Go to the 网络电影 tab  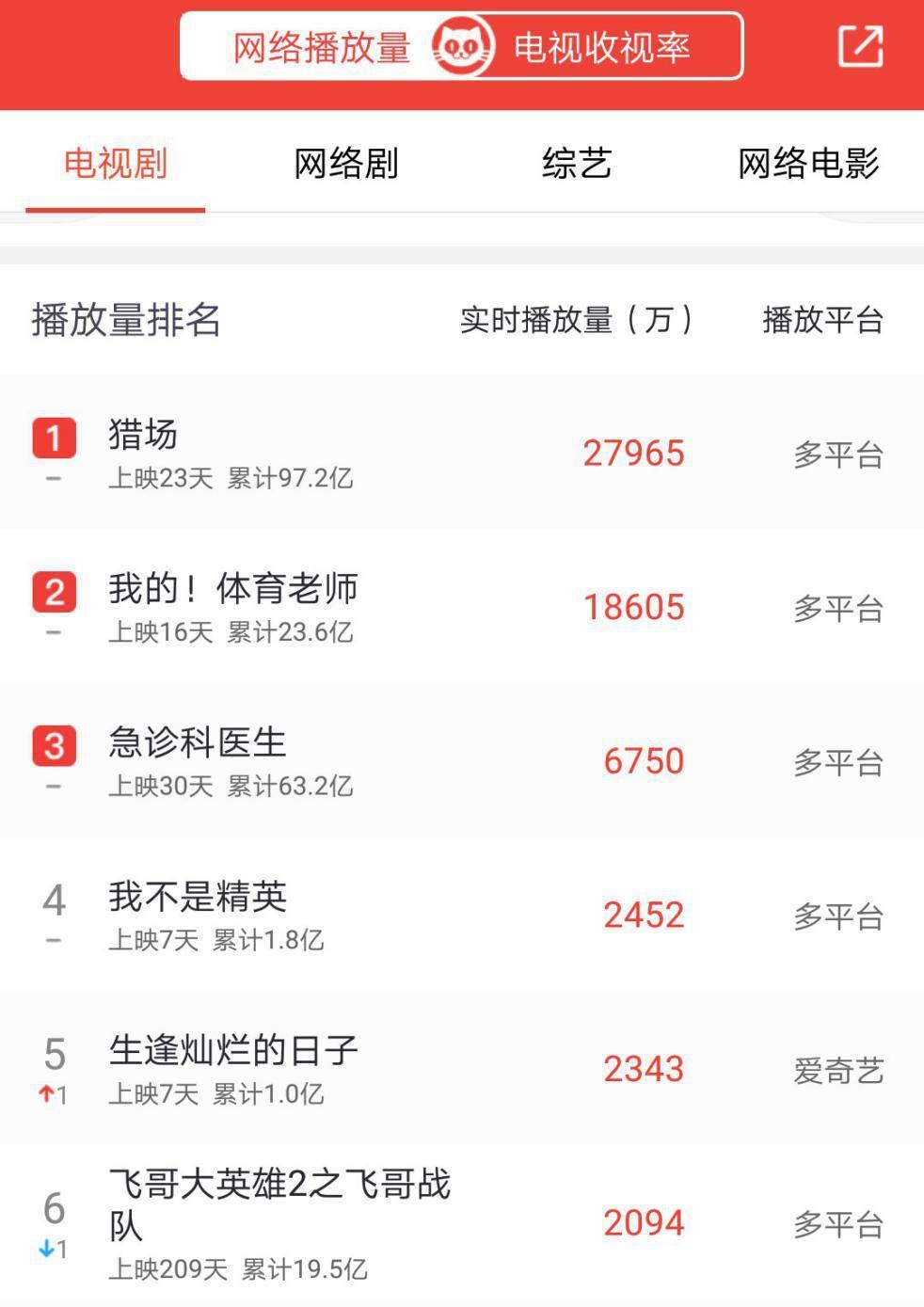(x=807, y=164)
